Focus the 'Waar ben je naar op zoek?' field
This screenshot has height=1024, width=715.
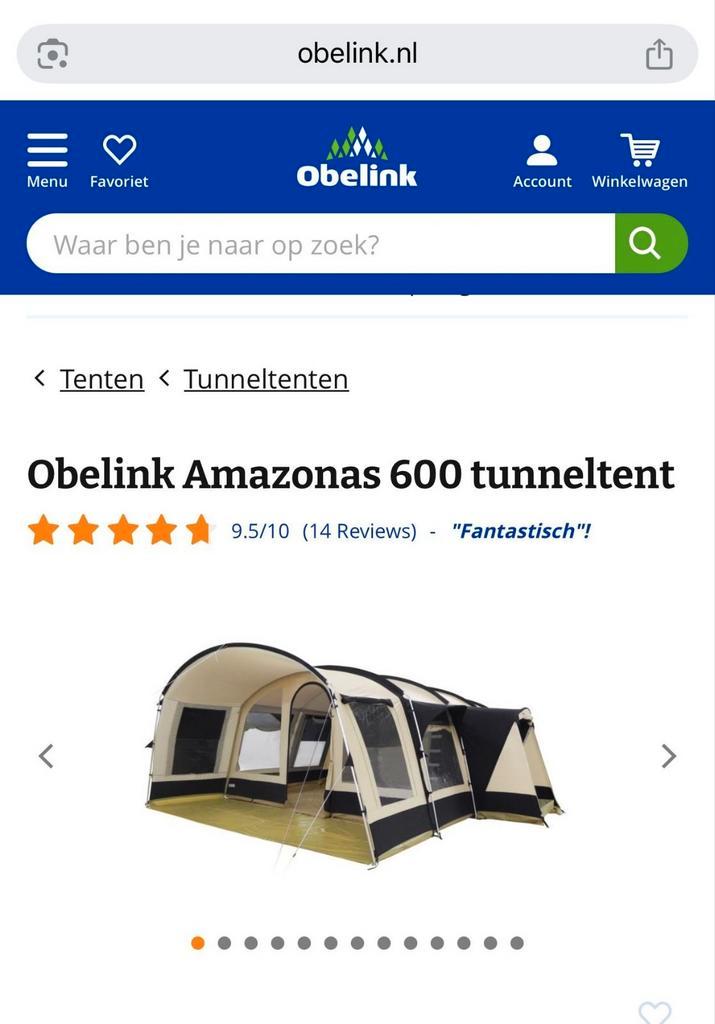click(x=320, y=244)
